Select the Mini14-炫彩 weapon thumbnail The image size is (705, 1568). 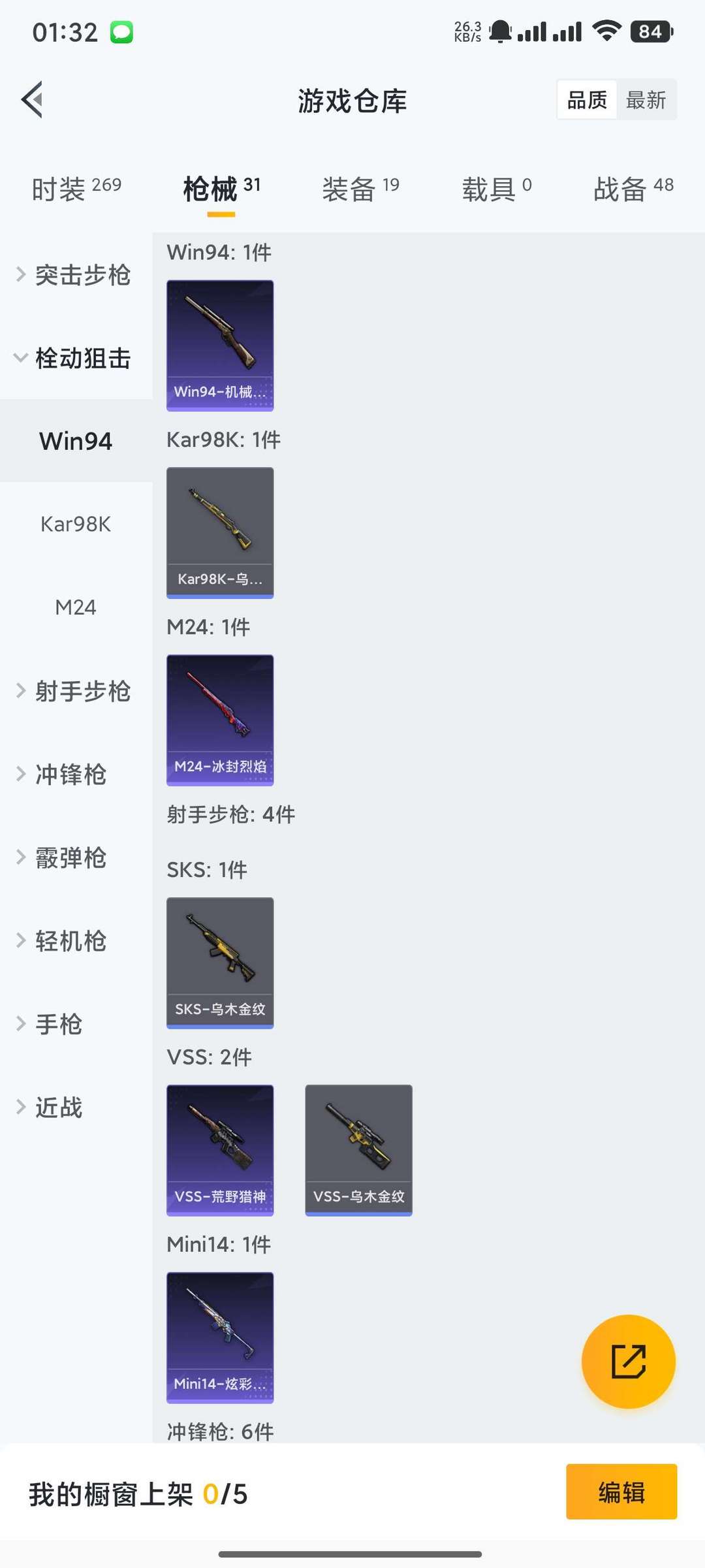point(219,1338)
